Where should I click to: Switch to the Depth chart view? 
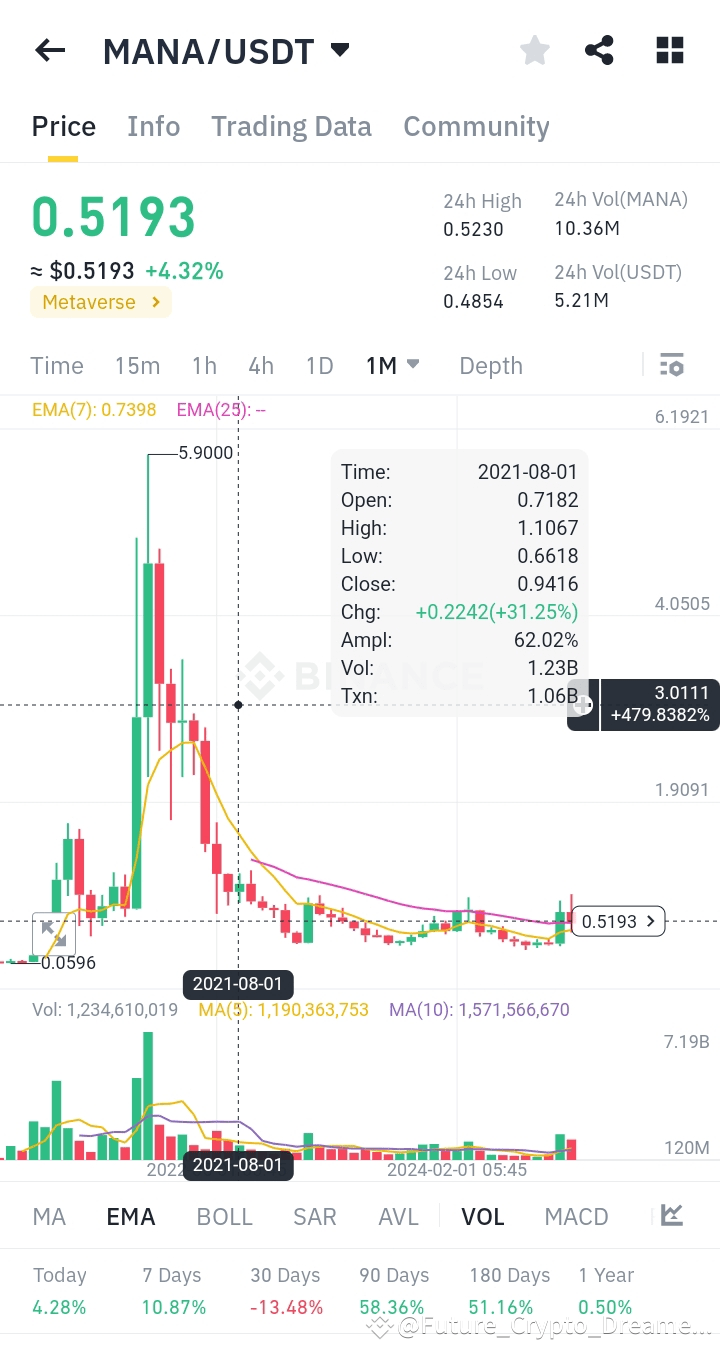[490, 366]
